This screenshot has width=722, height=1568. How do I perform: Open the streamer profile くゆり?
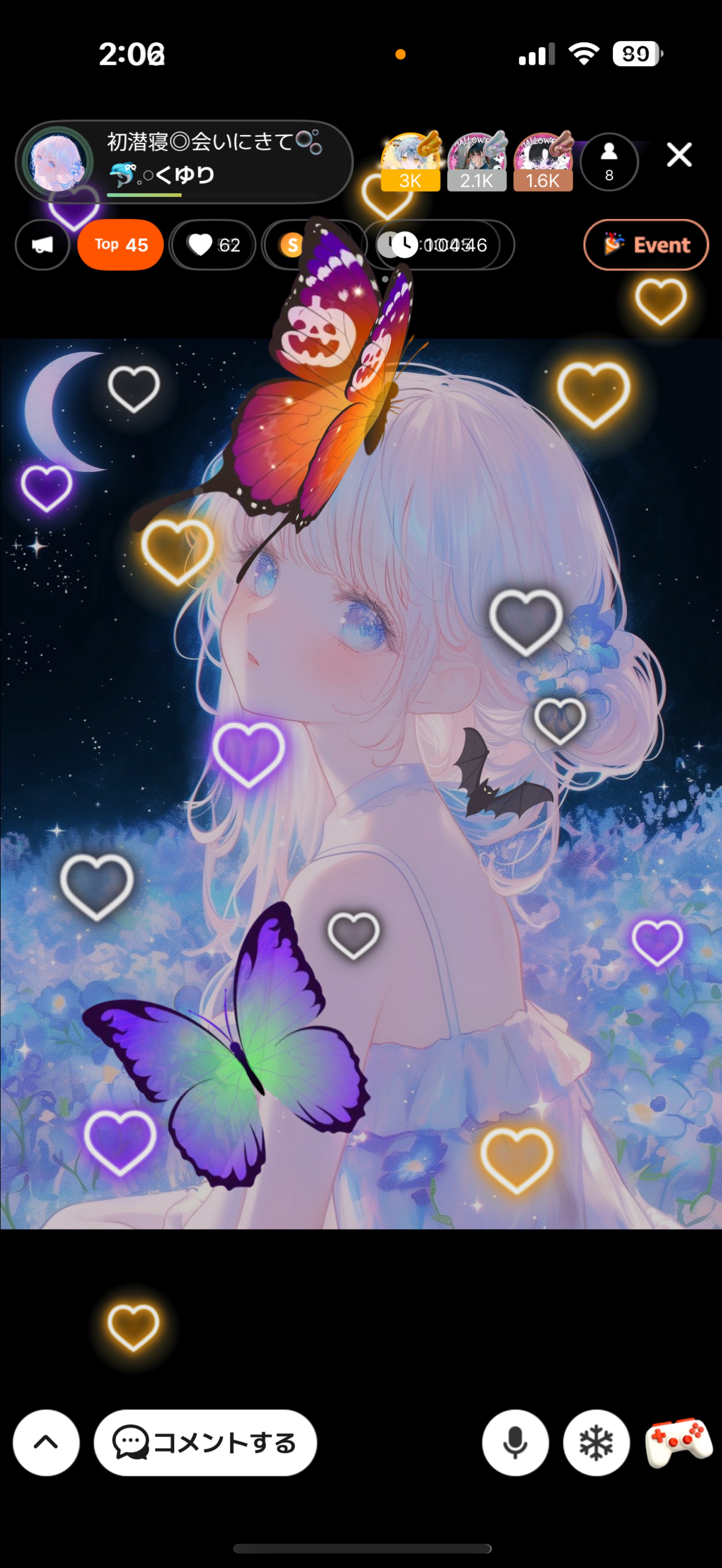pos(183,161)
